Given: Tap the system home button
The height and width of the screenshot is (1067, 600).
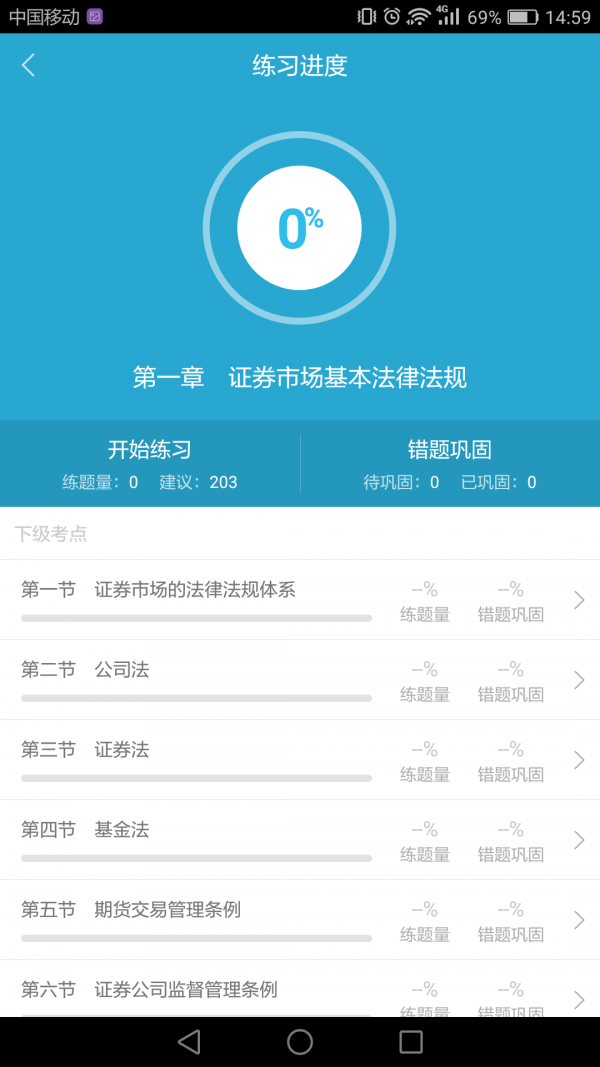Looking at the screenshot, I should [x=300, y=1042].
